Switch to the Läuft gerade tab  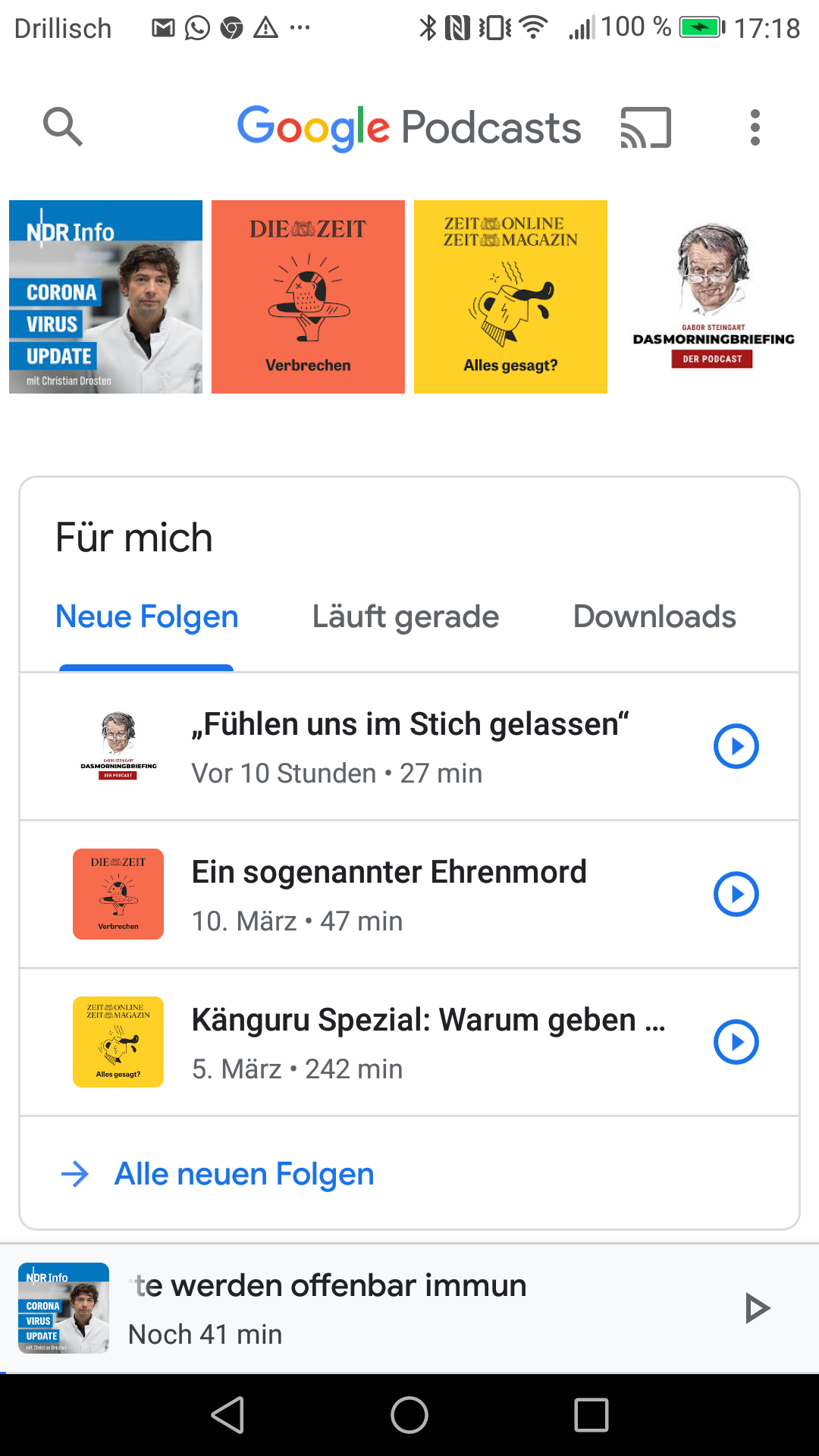406,617
